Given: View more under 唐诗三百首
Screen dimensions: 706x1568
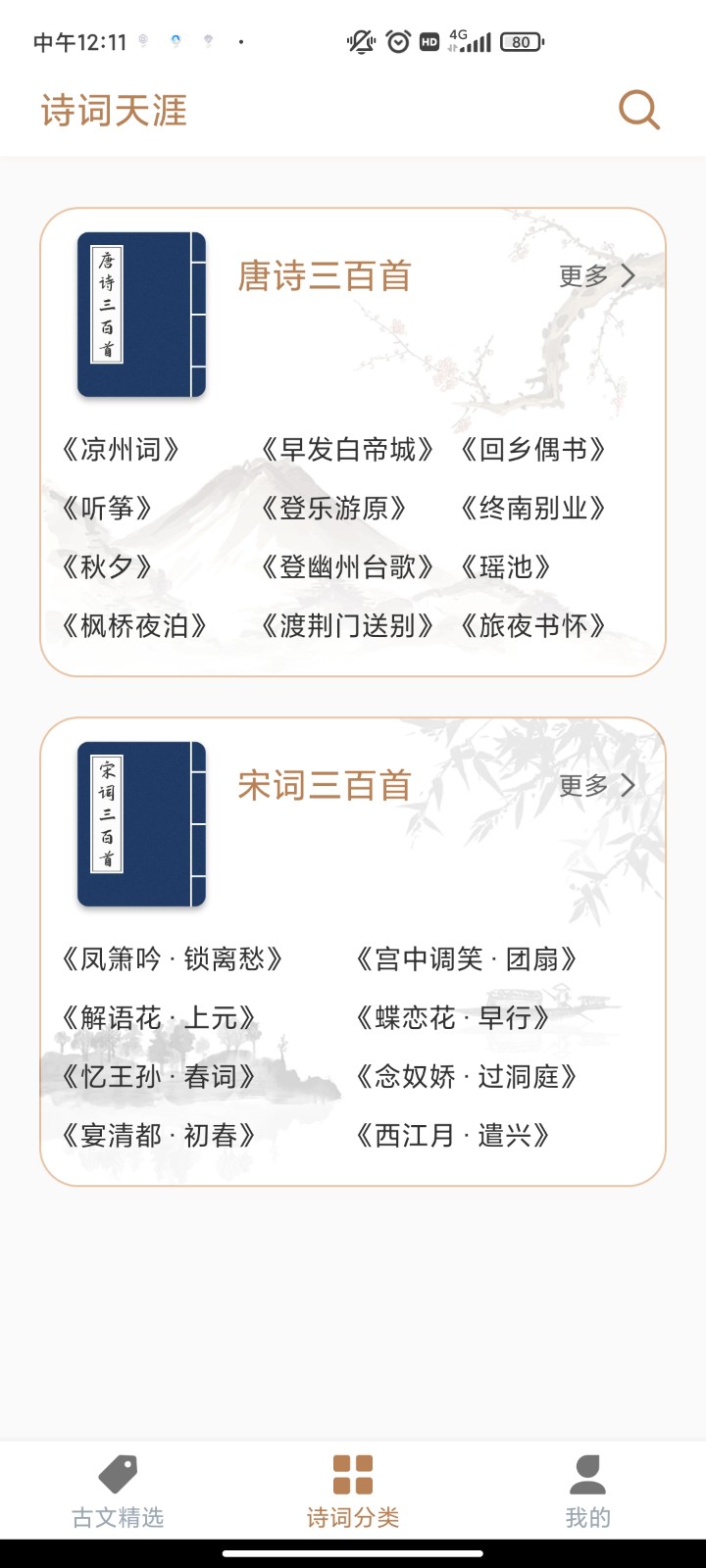Looking at the screenshot, I should coord(597,276).
